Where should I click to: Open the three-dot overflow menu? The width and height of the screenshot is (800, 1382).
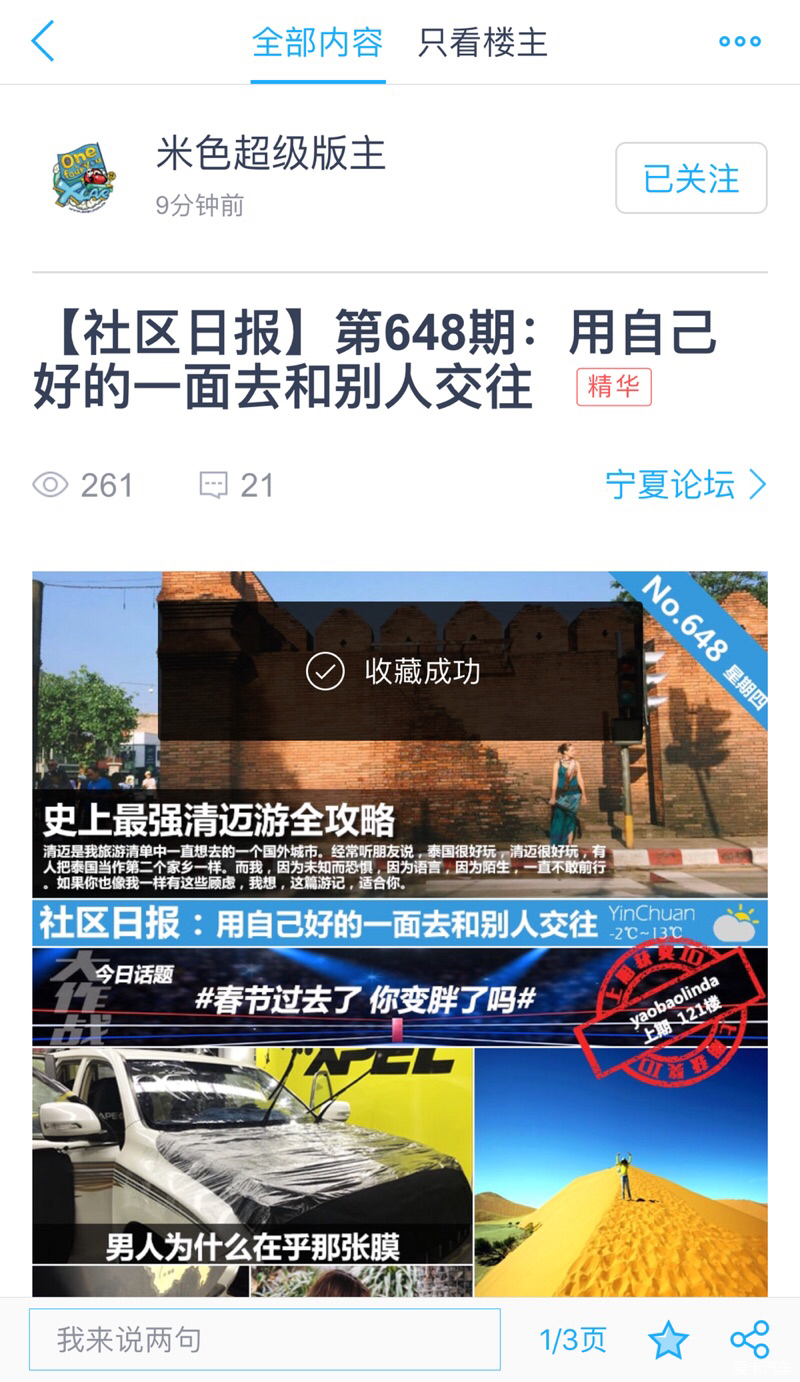pos(740,42)
